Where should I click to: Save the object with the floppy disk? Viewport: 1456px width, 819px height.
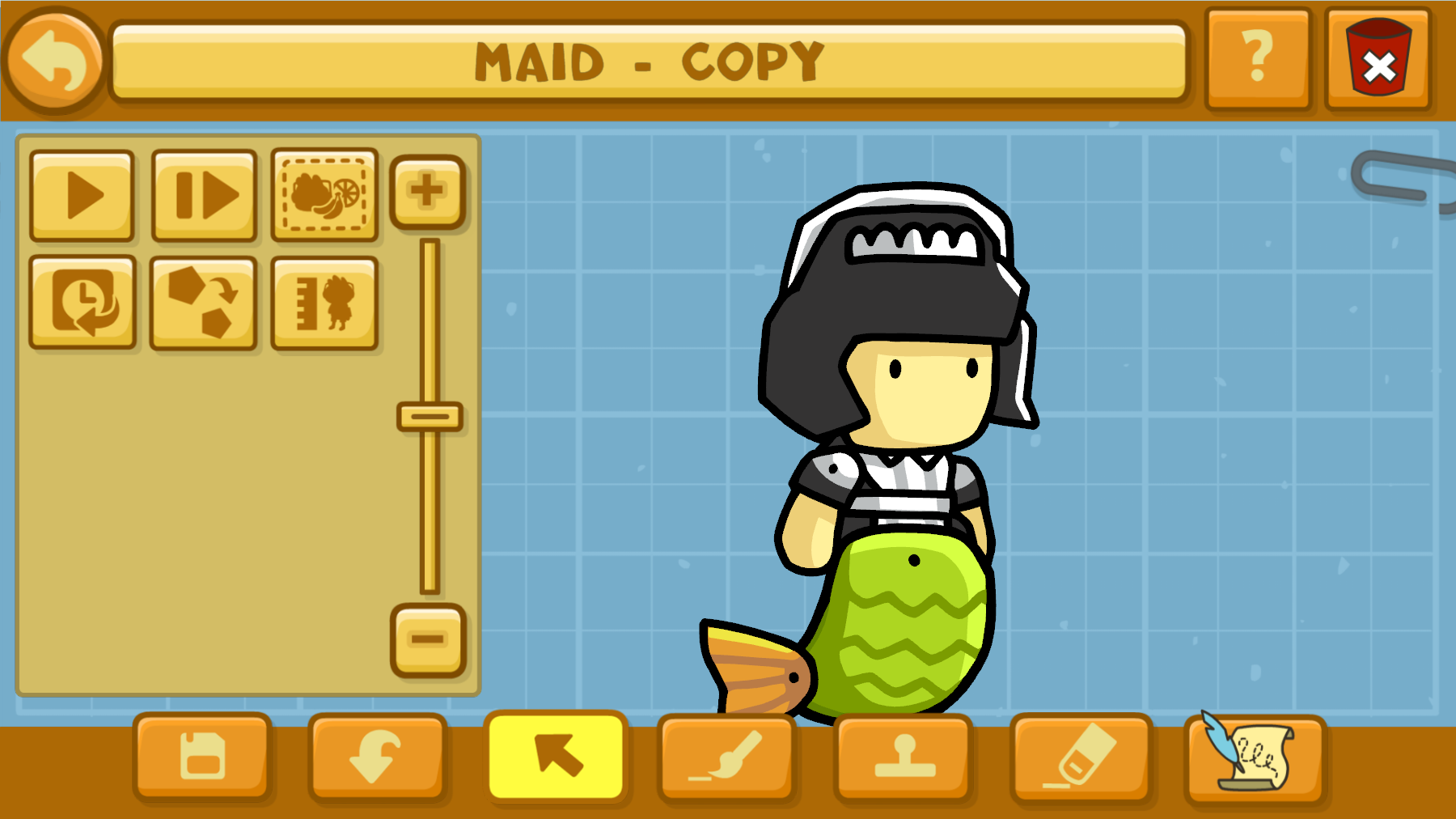coord(202,756)
